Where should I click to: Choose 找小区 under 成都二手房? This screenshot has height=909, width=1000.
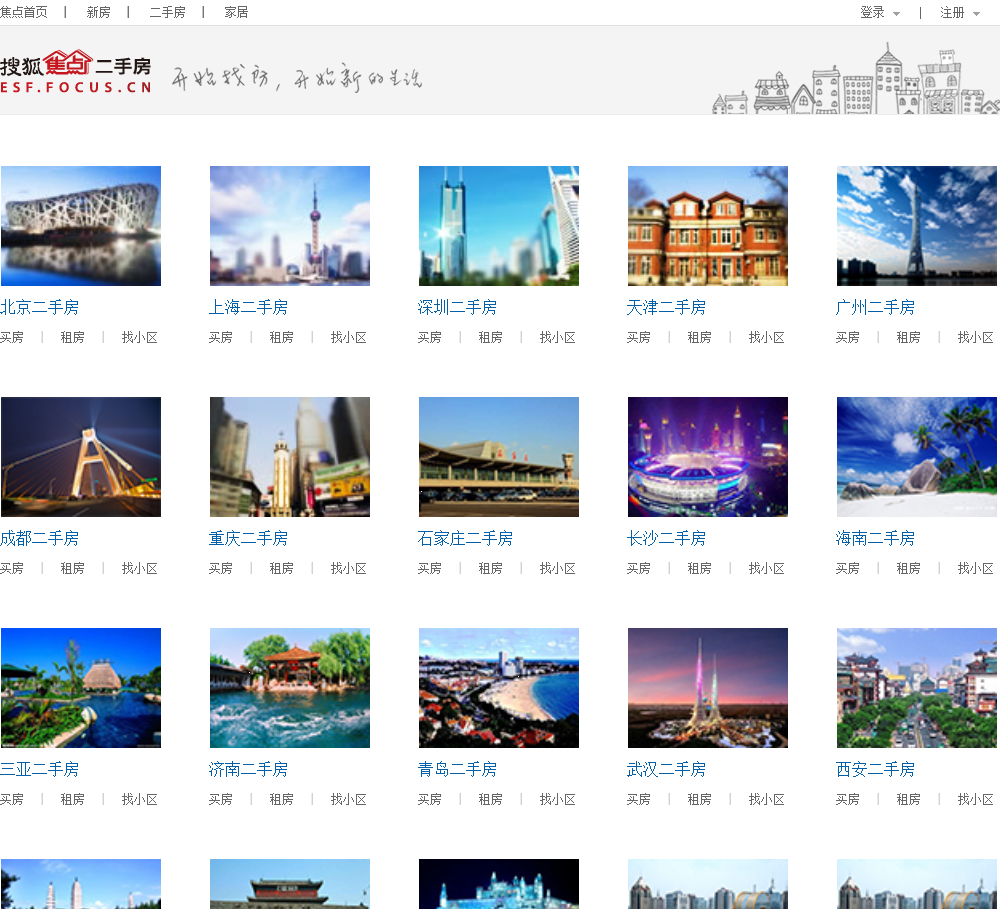tap(140, 568)
